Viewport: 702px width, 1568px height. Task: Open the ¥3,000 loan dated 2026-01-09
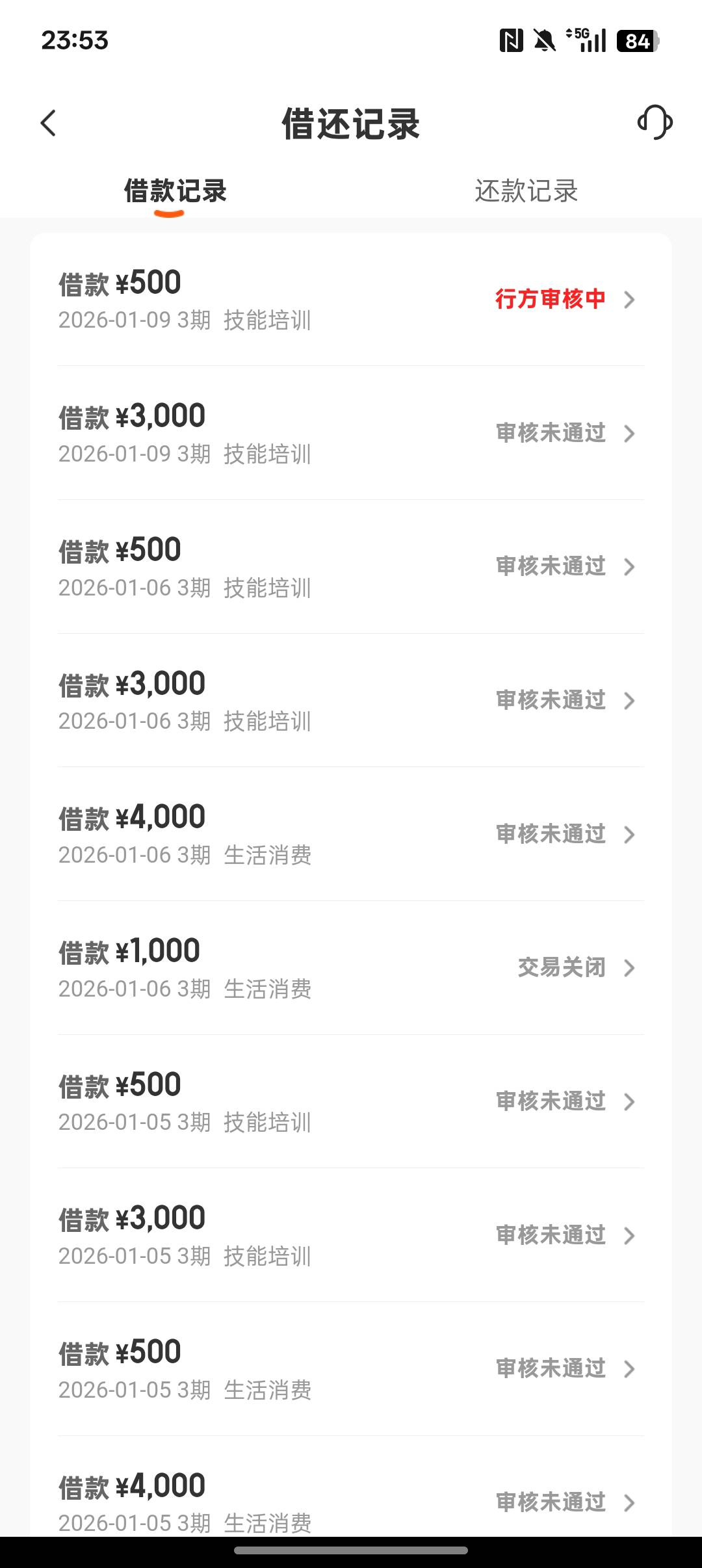point(351,433)
